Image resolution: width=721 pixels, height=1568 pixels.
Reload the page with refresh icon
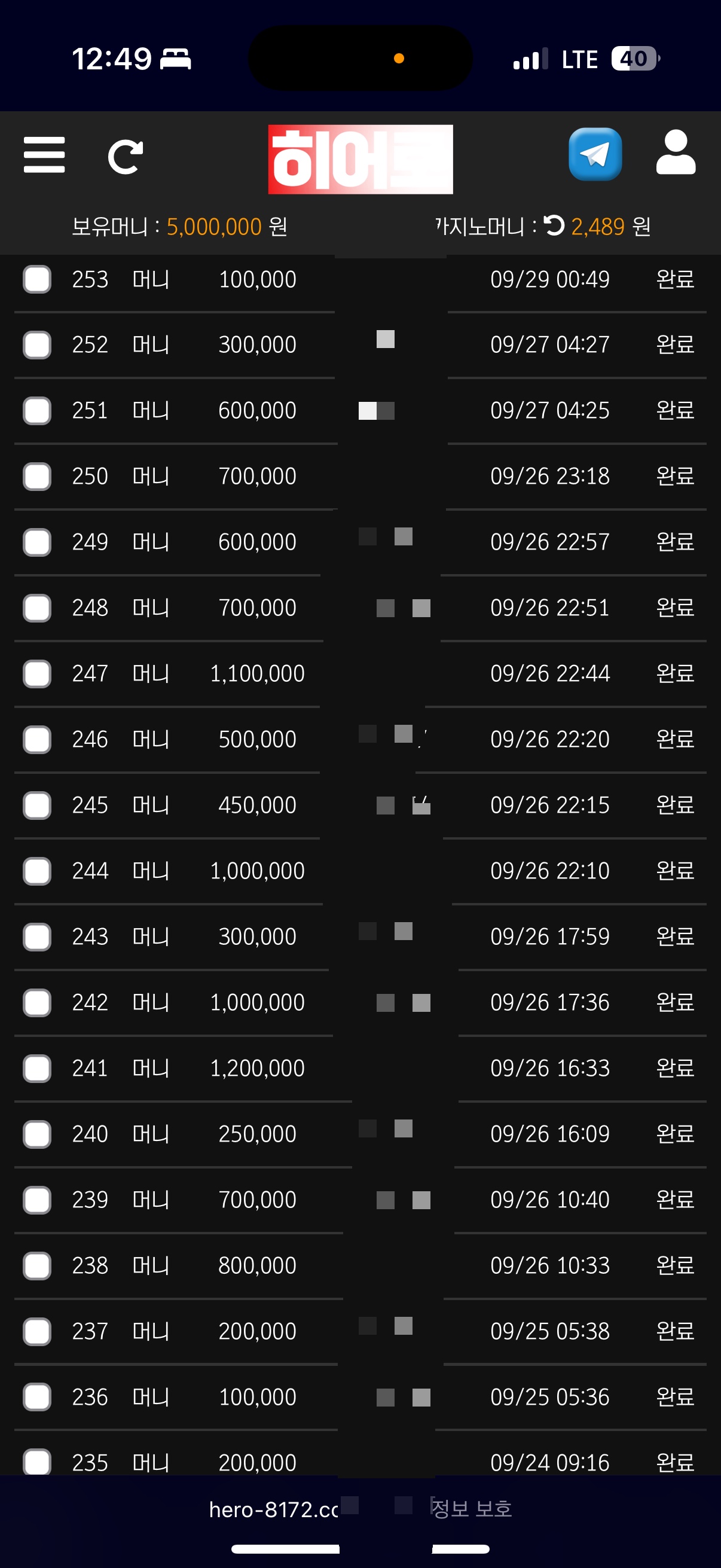pos(126,157)
